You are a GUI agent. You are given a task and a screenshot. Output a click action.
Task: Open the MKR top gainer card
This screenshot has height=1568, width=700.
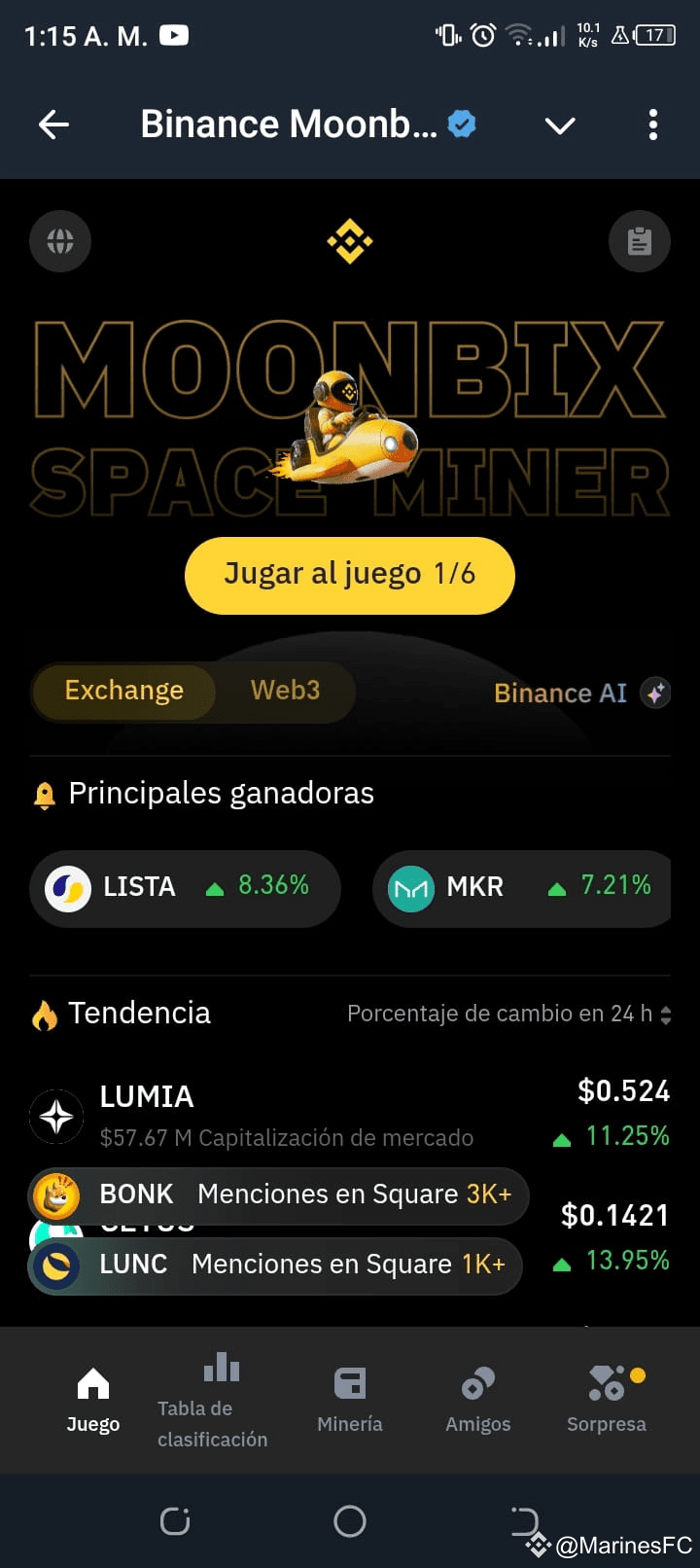pyautogui.click(x=521, y=887)
